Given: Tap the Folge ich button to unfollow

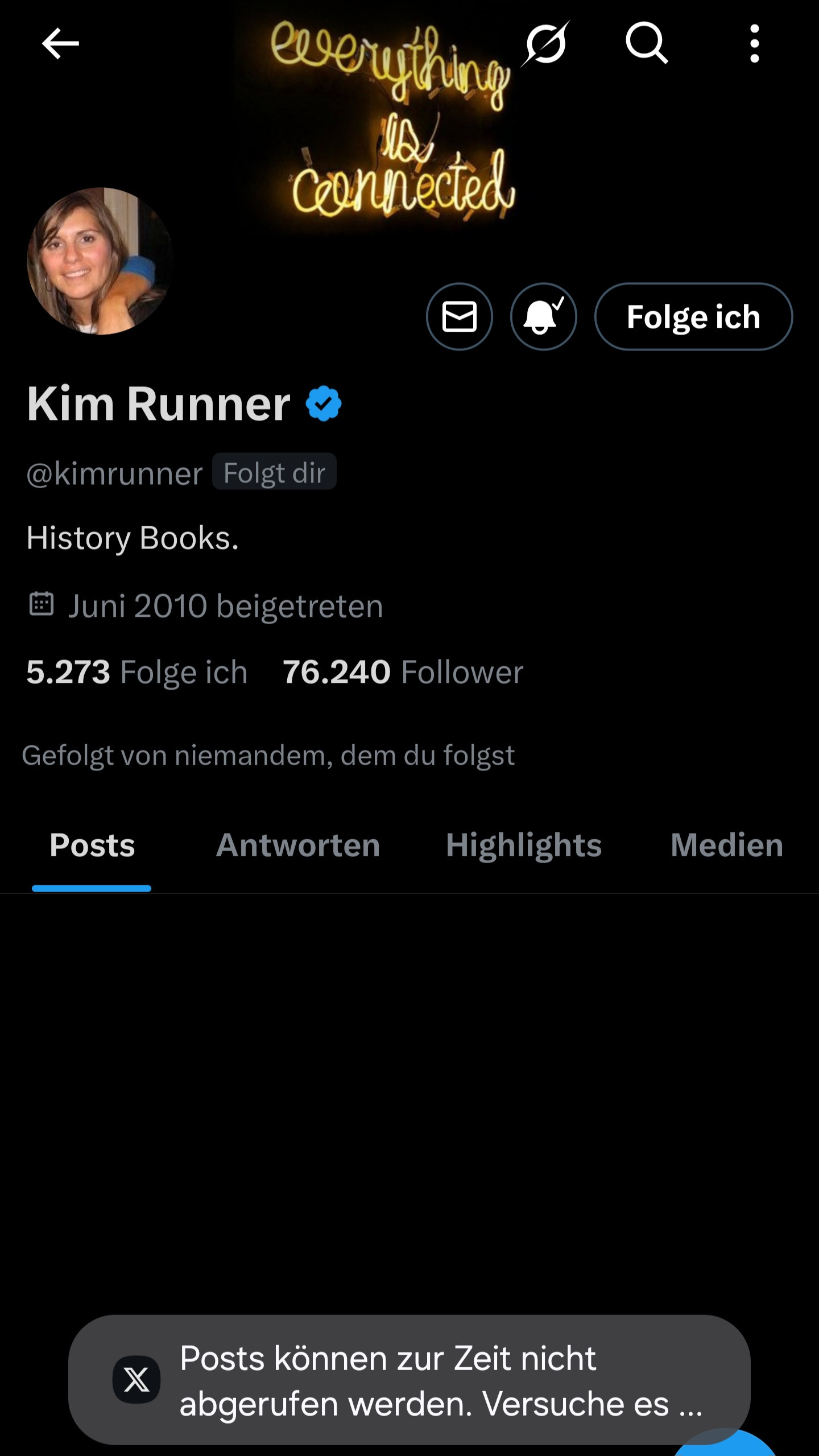Looking at the screenshot, I should [x=693, y=317].
